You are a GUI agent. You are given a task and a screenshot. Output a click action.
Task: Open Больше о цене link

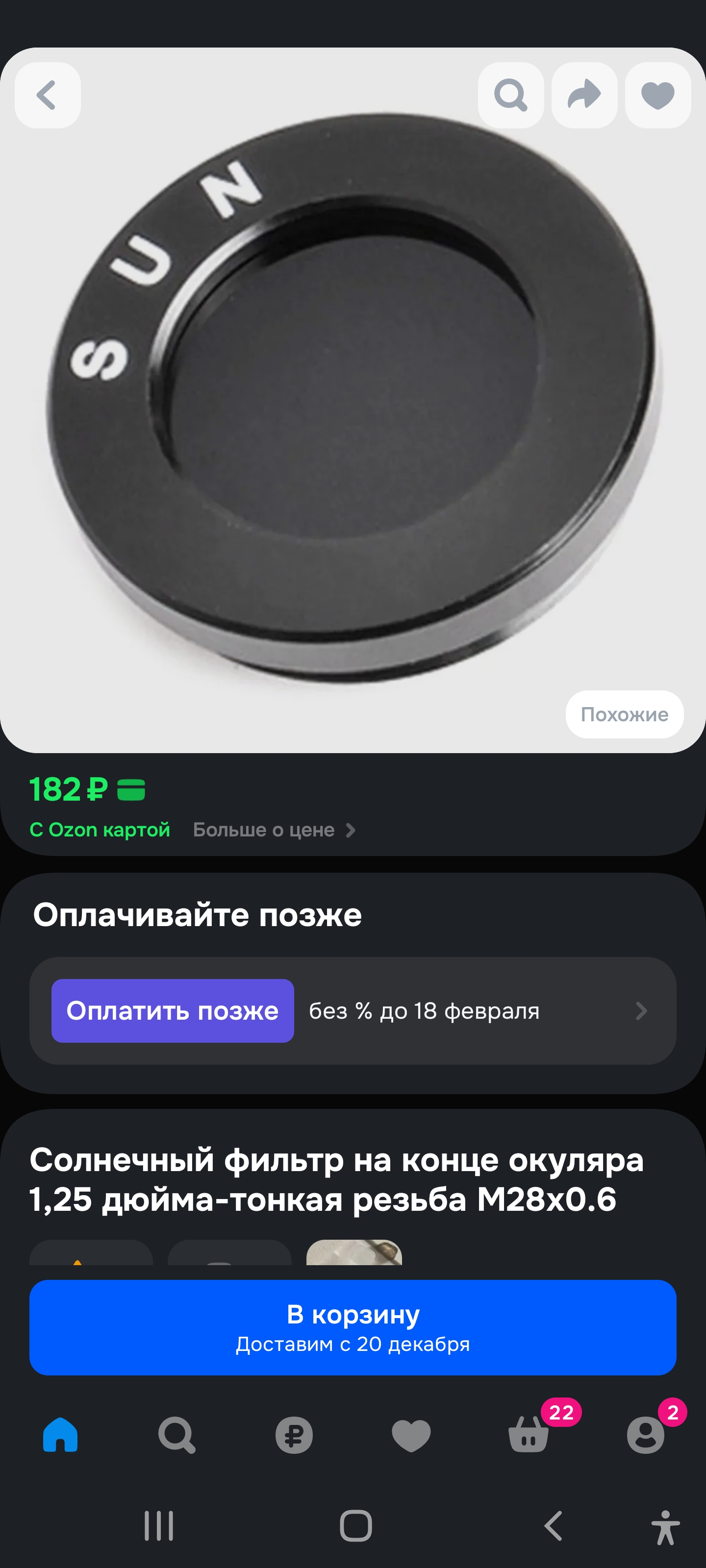(274, 830)
